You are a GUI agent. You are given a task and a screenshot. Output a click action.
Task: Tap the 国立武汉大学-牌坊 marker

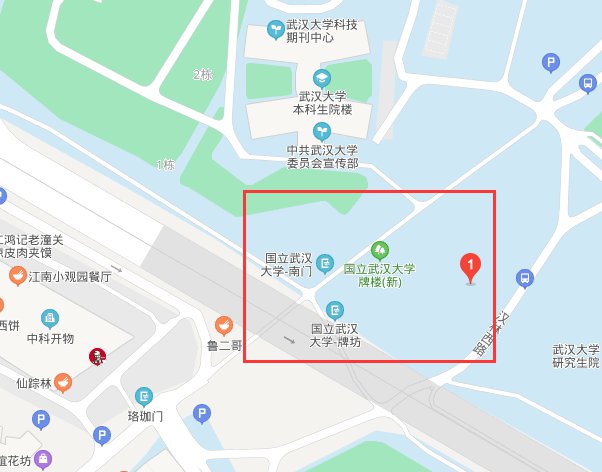click(x=335, y=311)
